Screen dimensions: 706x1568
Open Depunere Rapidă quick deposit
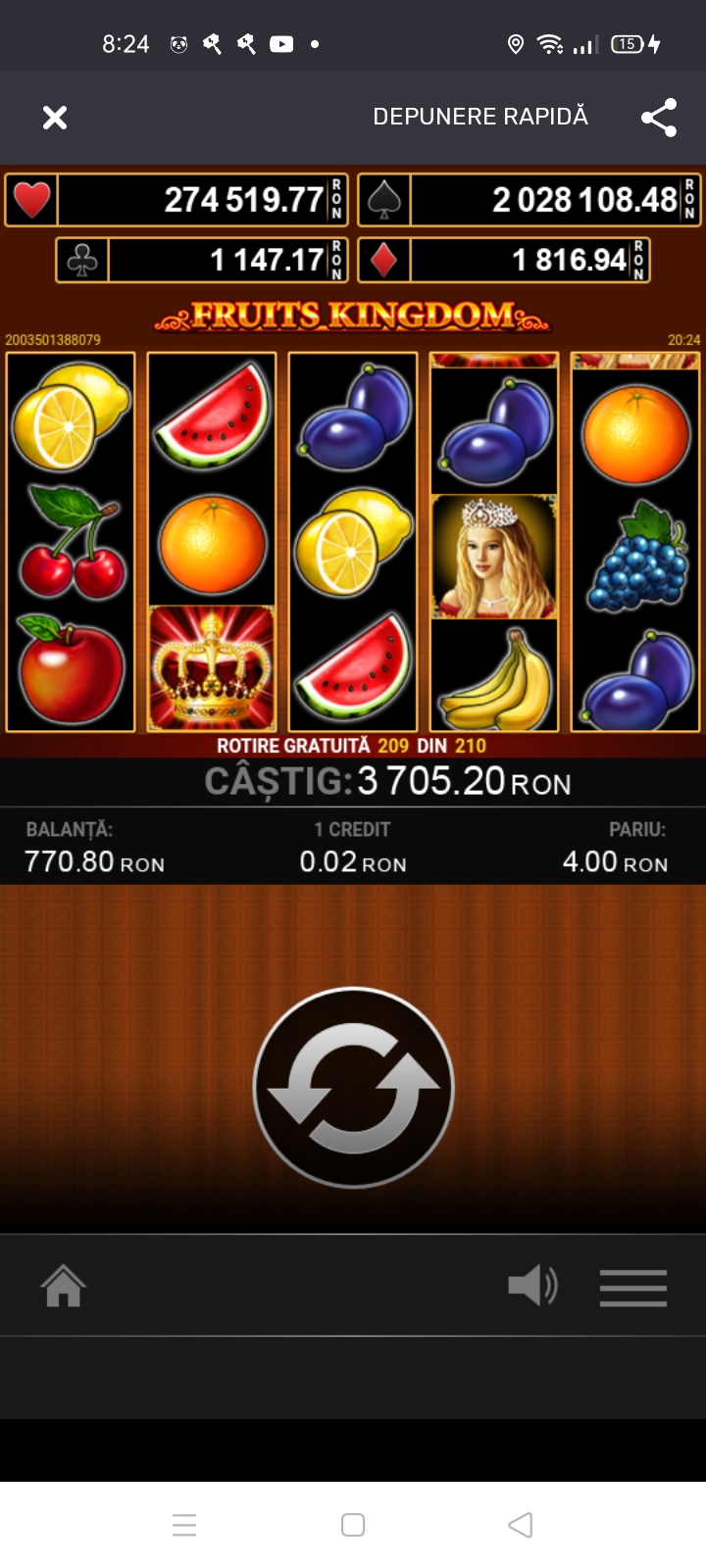tap(480, 117)
